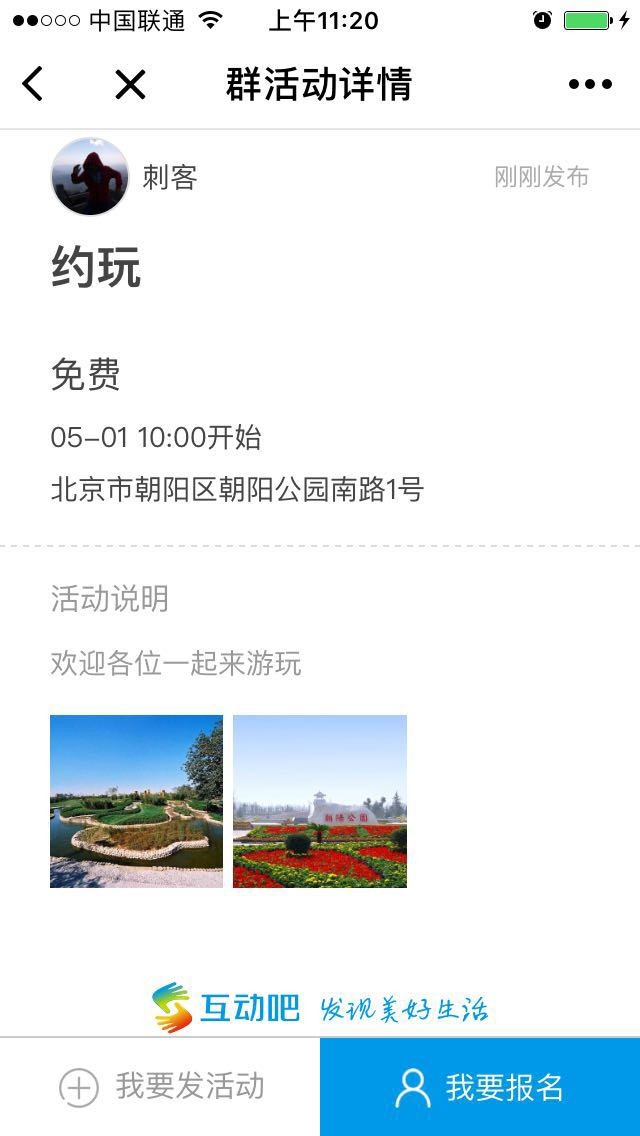Viewport: 640px width, 1136px height.
Task: Tap 我要发活动 to post an activity
Action: coord(160,1086)
